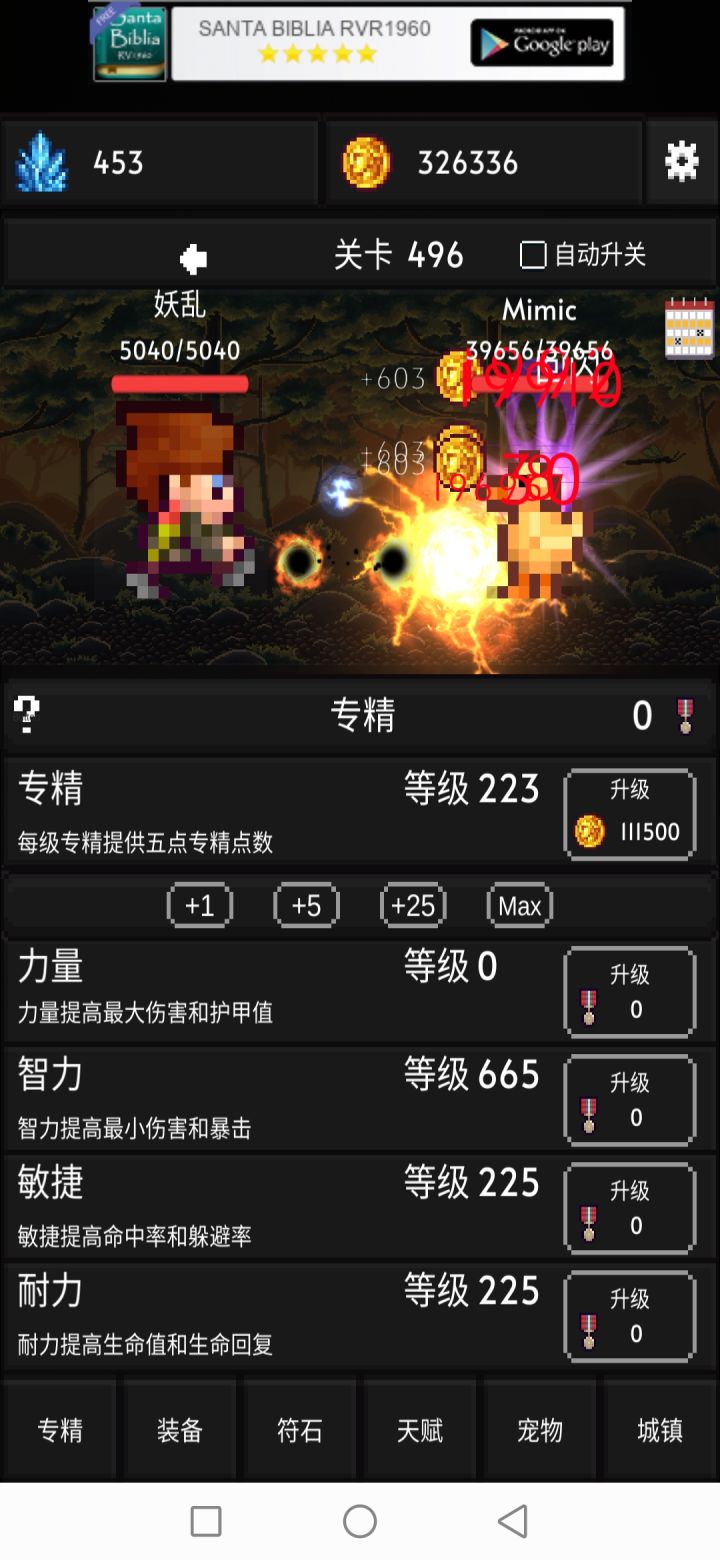The height and width of the screenshot is (1560, 720).
Task: Switch to the 宠物 tab
Action: 540,1430
